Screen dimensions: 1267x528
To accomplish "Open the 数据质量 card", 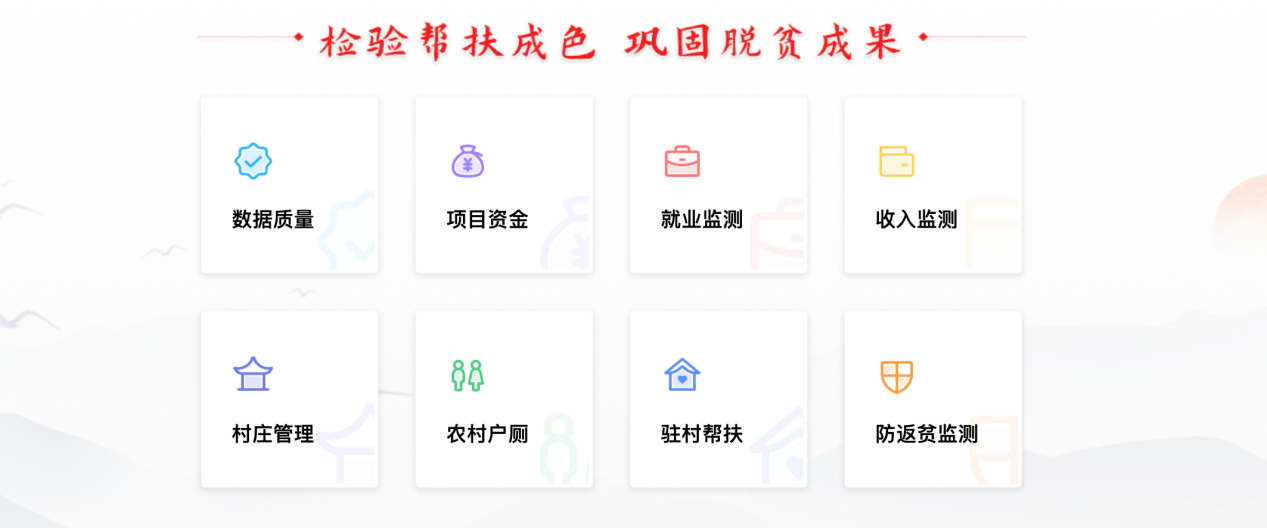I will [289, 185].
